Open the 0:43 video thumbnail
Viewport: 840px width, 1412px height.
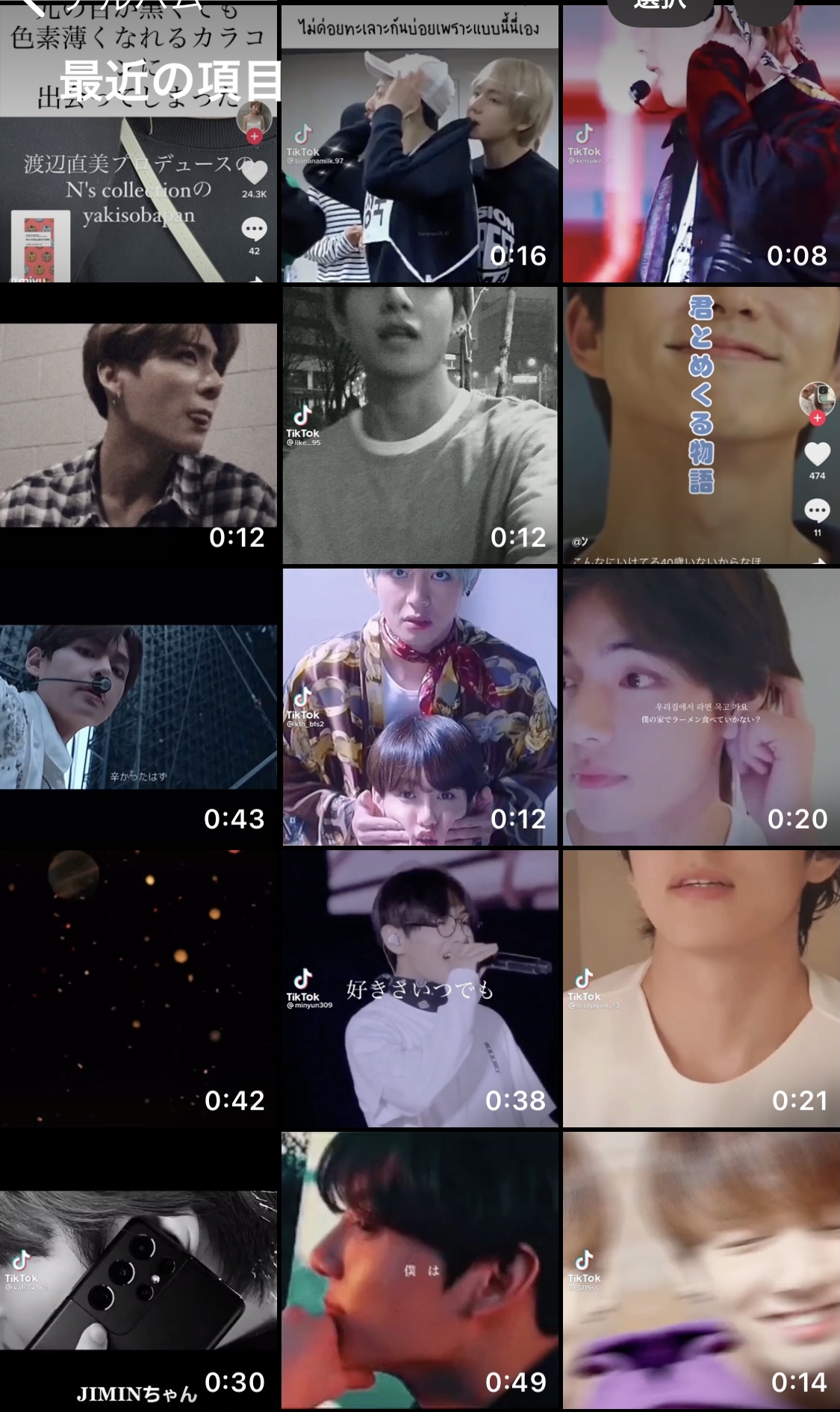coord(138,707)
